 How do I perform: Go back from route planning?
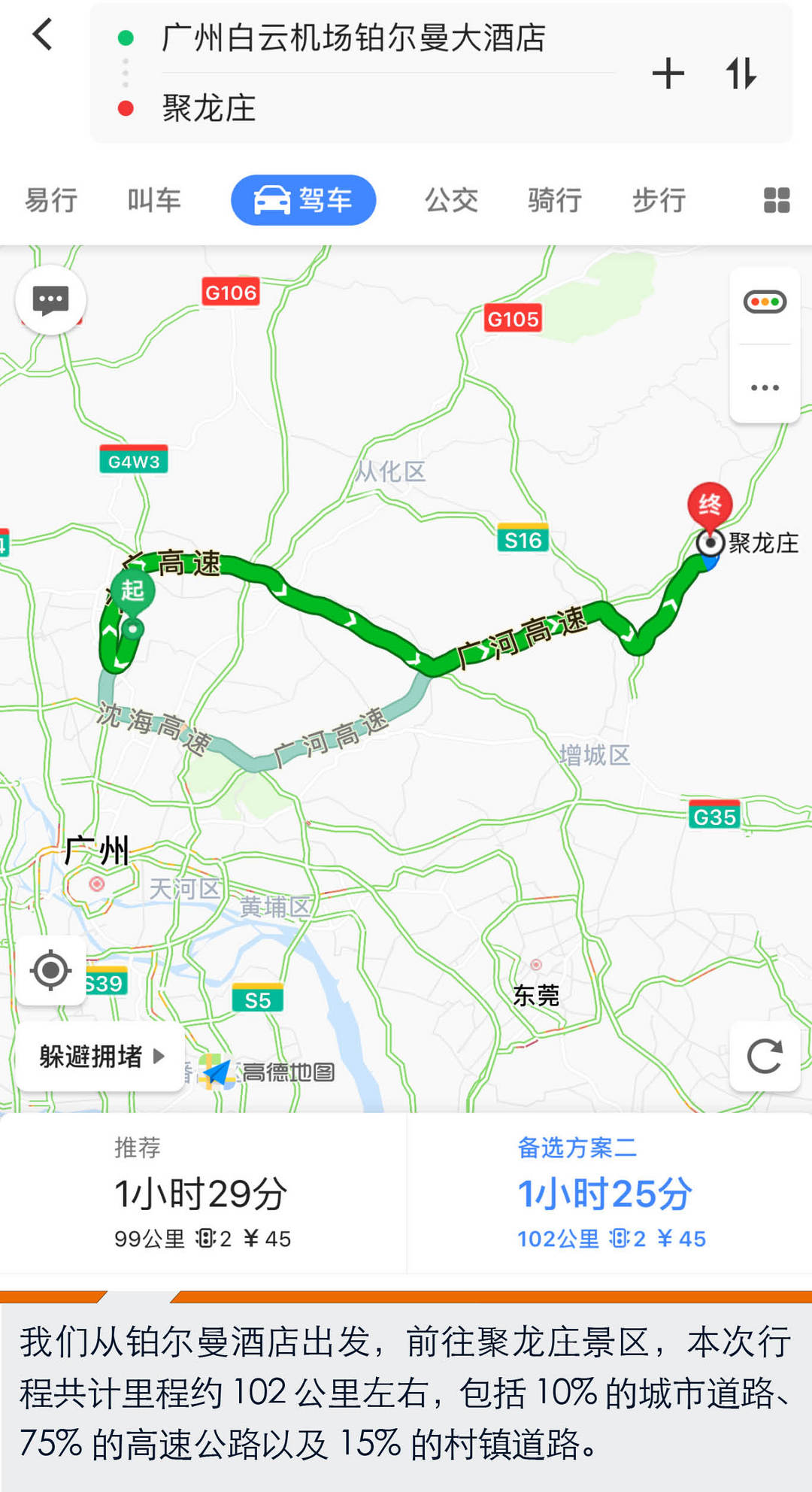pyautogui.click(x=43, y=35)
